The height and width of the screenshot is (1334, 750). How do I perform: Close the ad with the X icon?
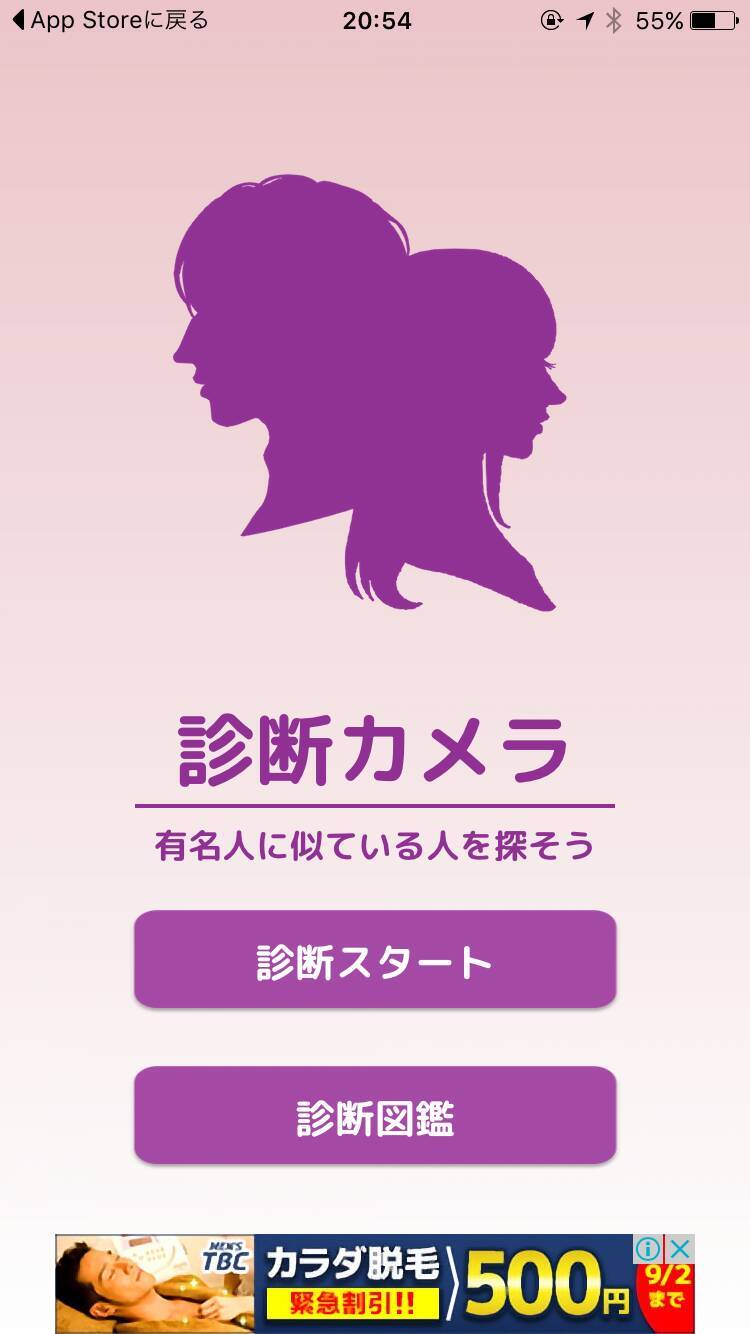(680, 1248)
